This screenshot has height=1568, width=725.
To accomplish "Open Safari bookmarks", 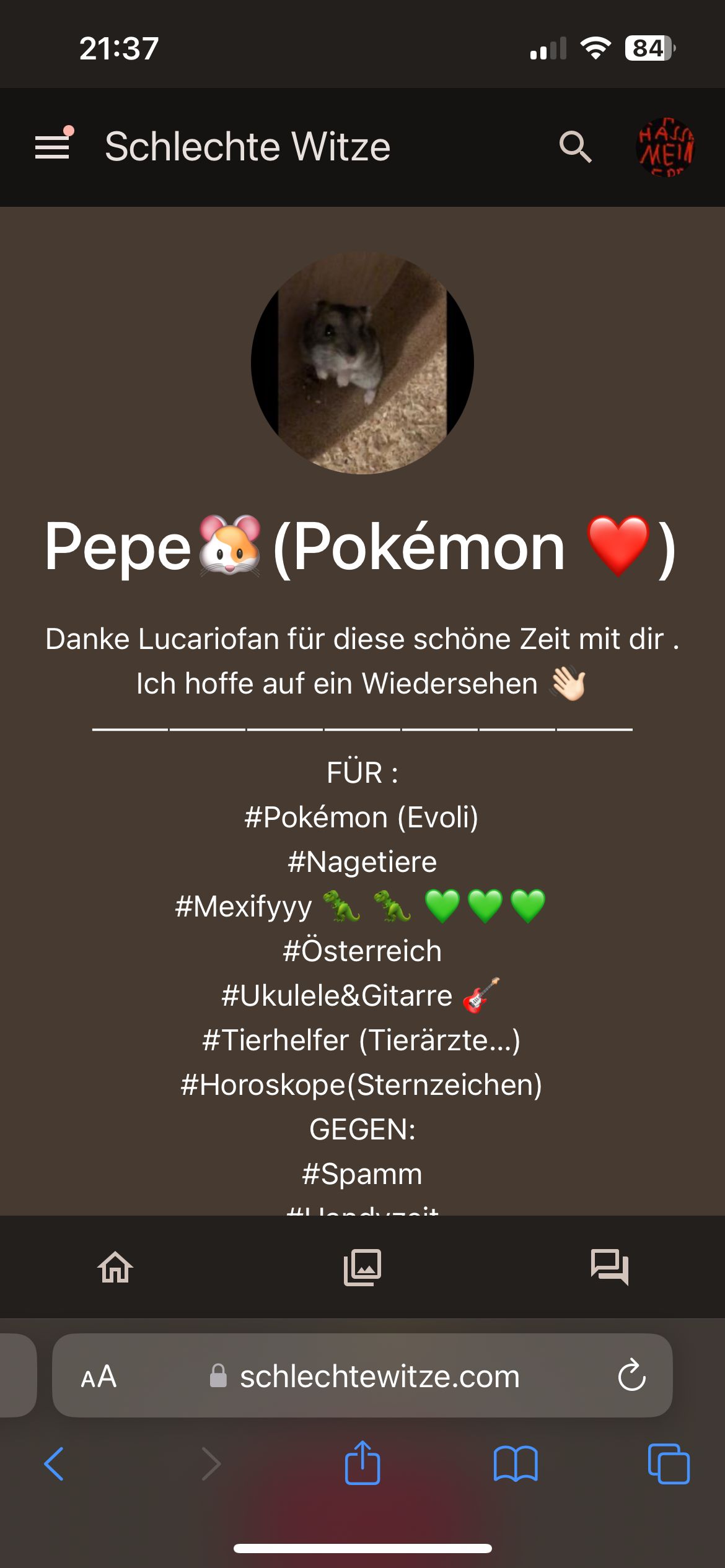I will tap(516, 1464).
